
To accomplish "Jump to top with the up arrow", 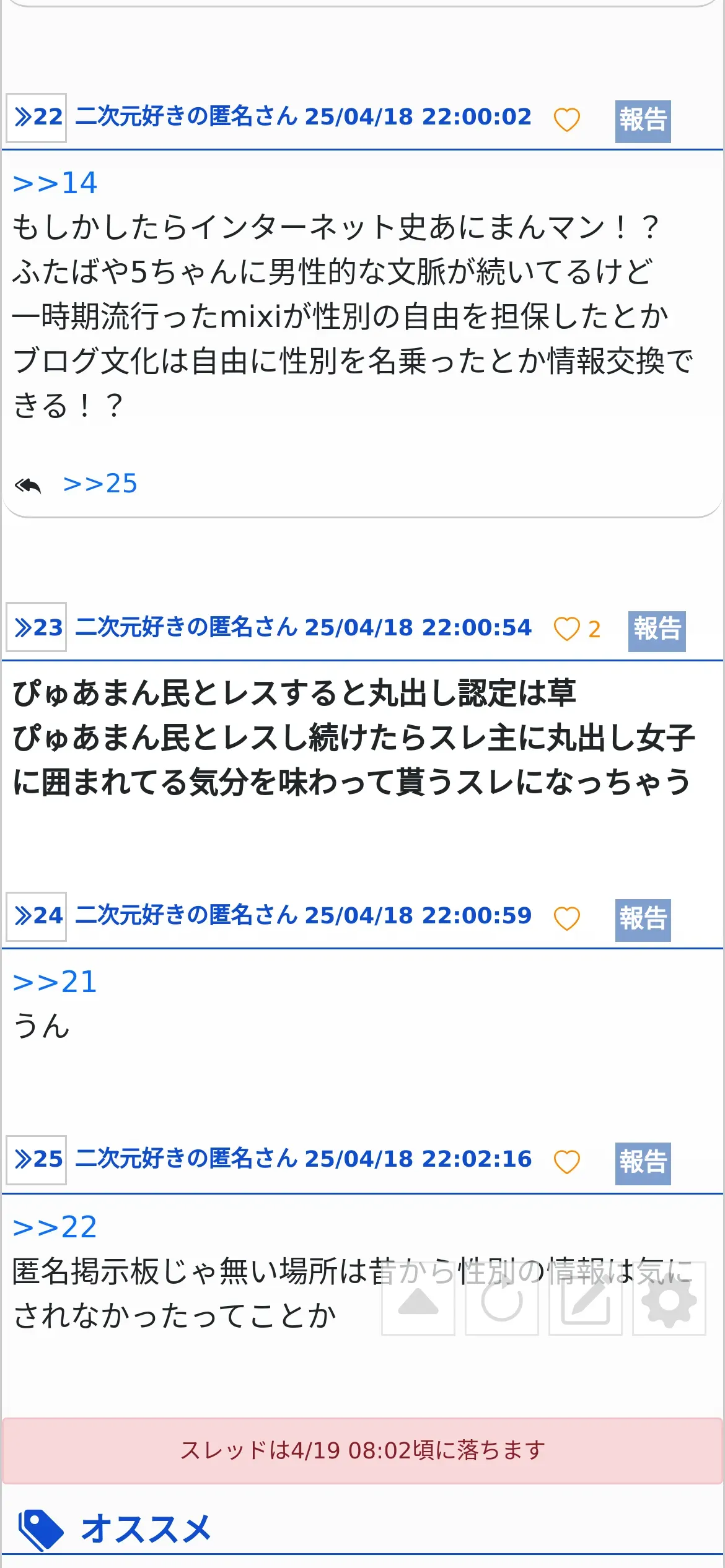I will pyautogui.click(x=418, y=1299).
